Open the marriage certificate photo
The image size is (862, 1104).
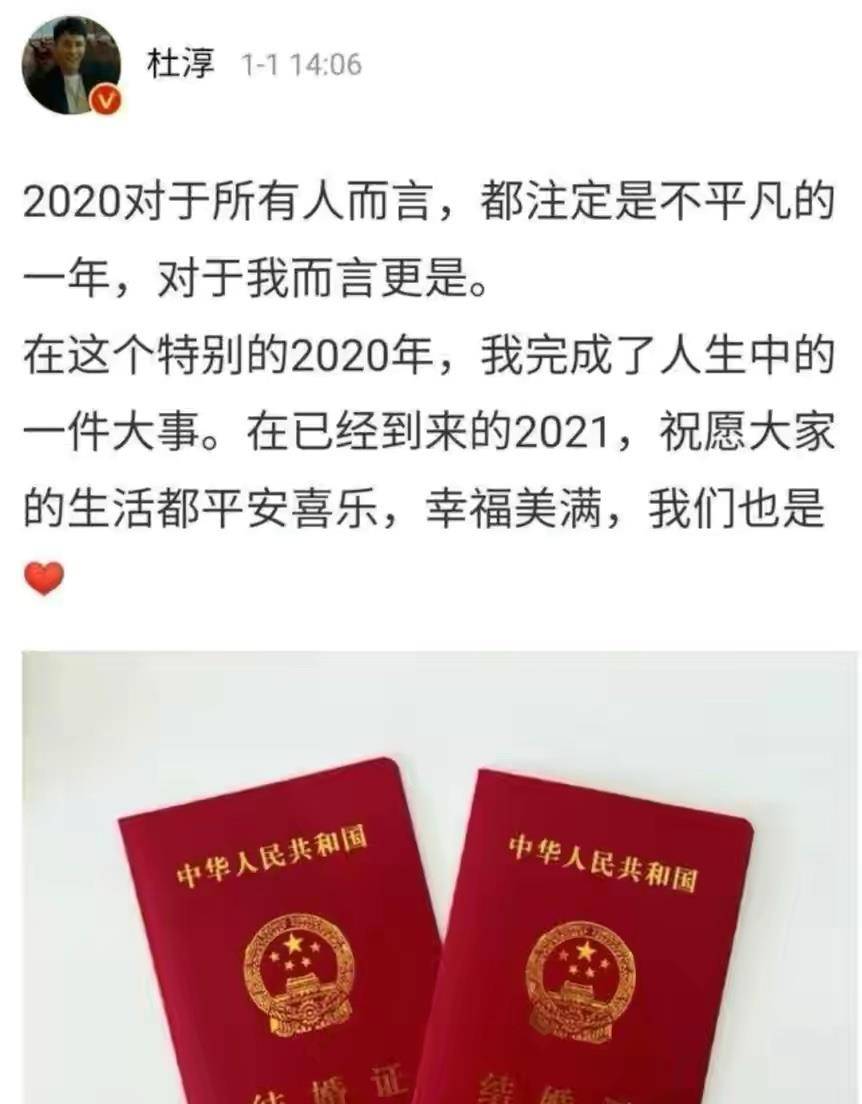click(x=438, y=878)
